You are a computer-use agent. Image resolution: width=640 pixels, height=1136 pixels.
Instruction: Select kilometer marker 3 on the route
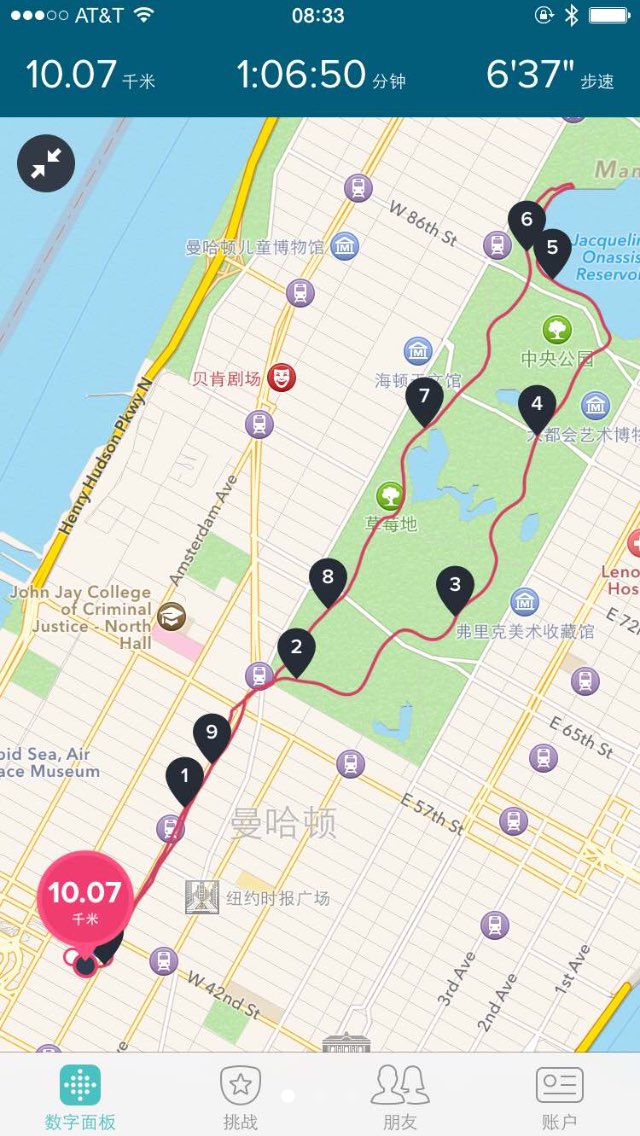455,588
